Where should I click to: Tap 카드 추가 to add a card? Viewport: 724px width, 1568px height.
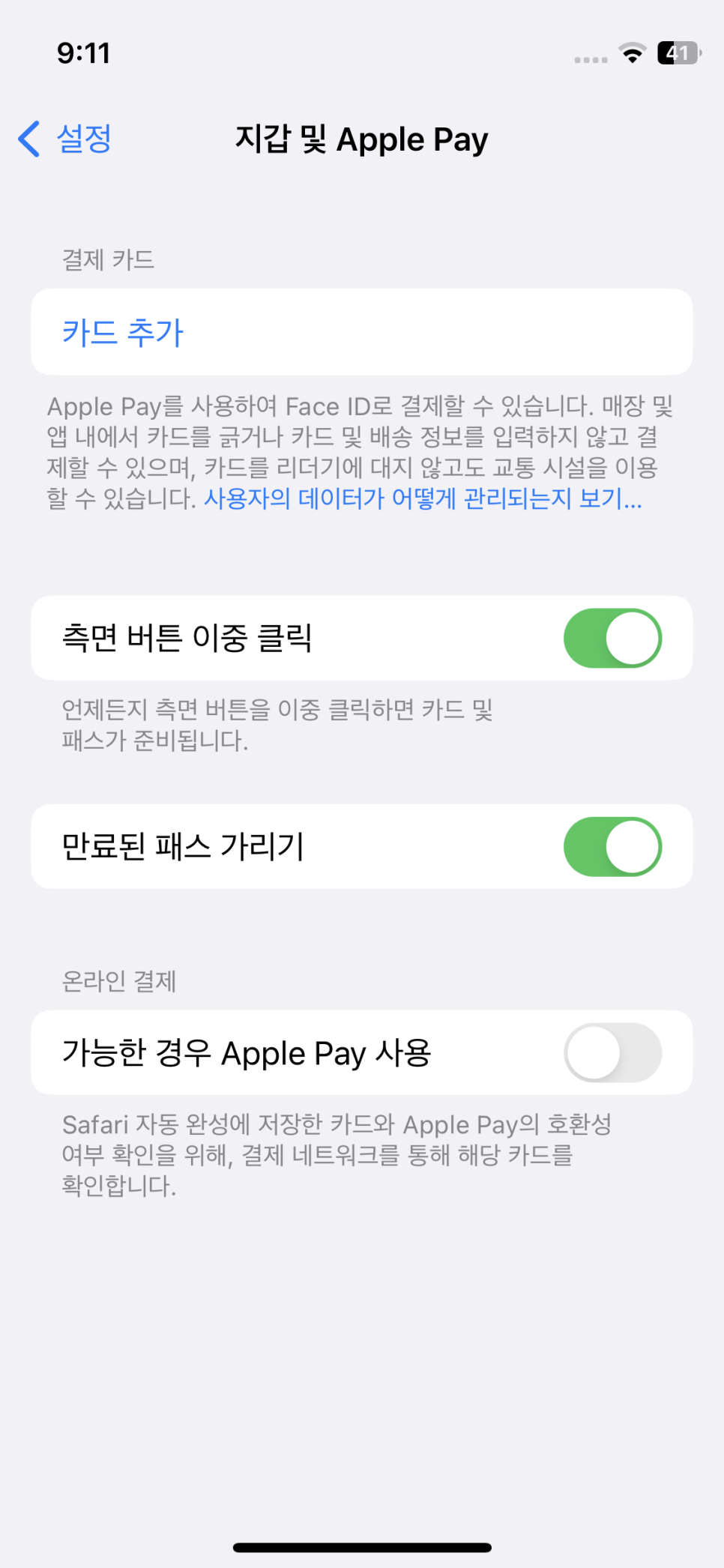pyautogui.click(x=362, y=332)
